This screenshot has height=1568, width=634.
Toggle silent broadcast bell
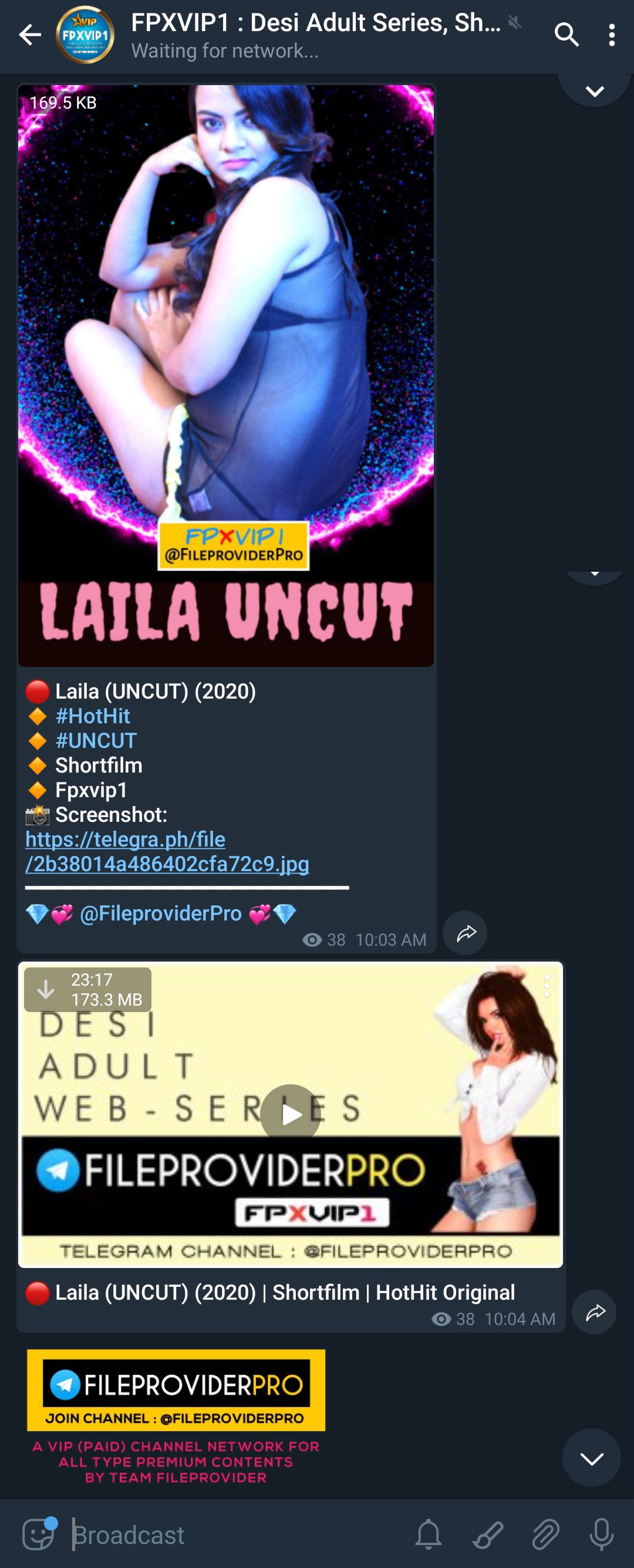click(429, 1534)
